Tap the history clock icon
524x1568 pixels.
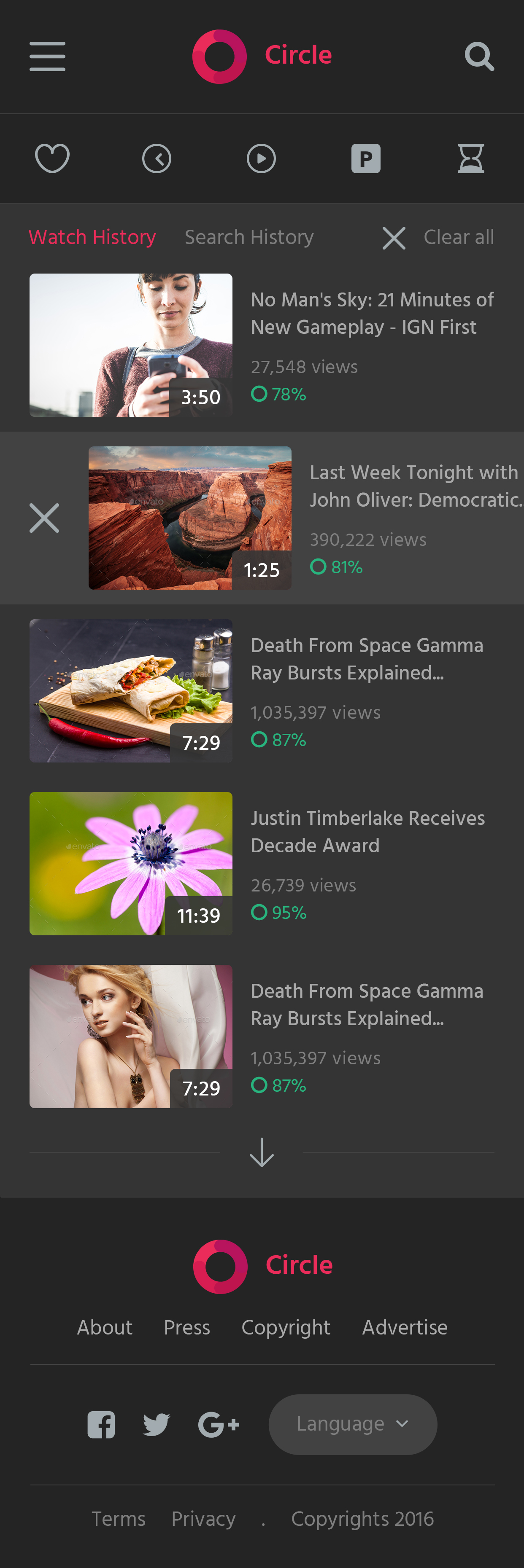point(157,159)
